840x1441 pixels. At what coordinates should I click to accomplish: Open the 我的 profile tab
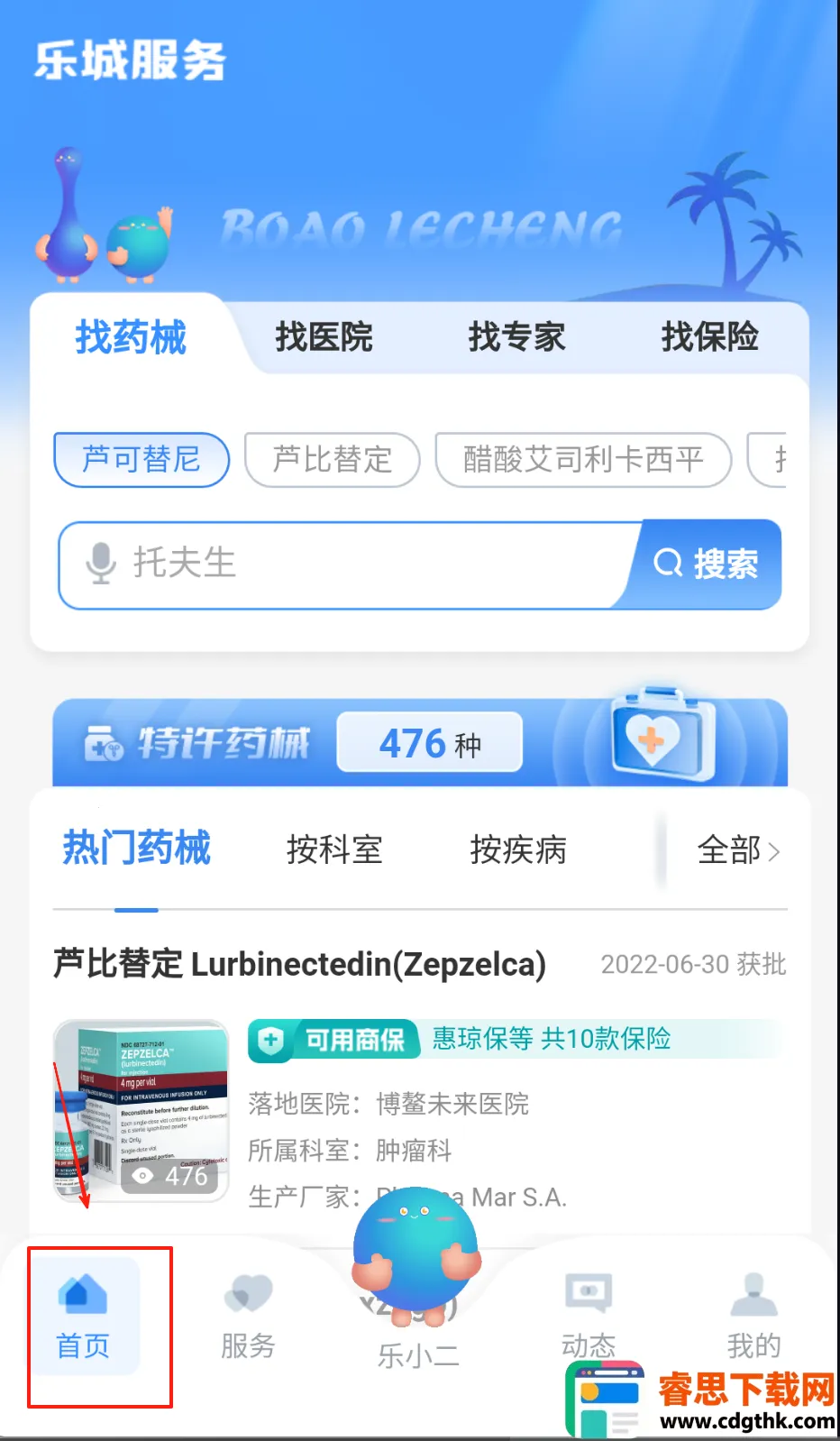tap(753, 1318)
